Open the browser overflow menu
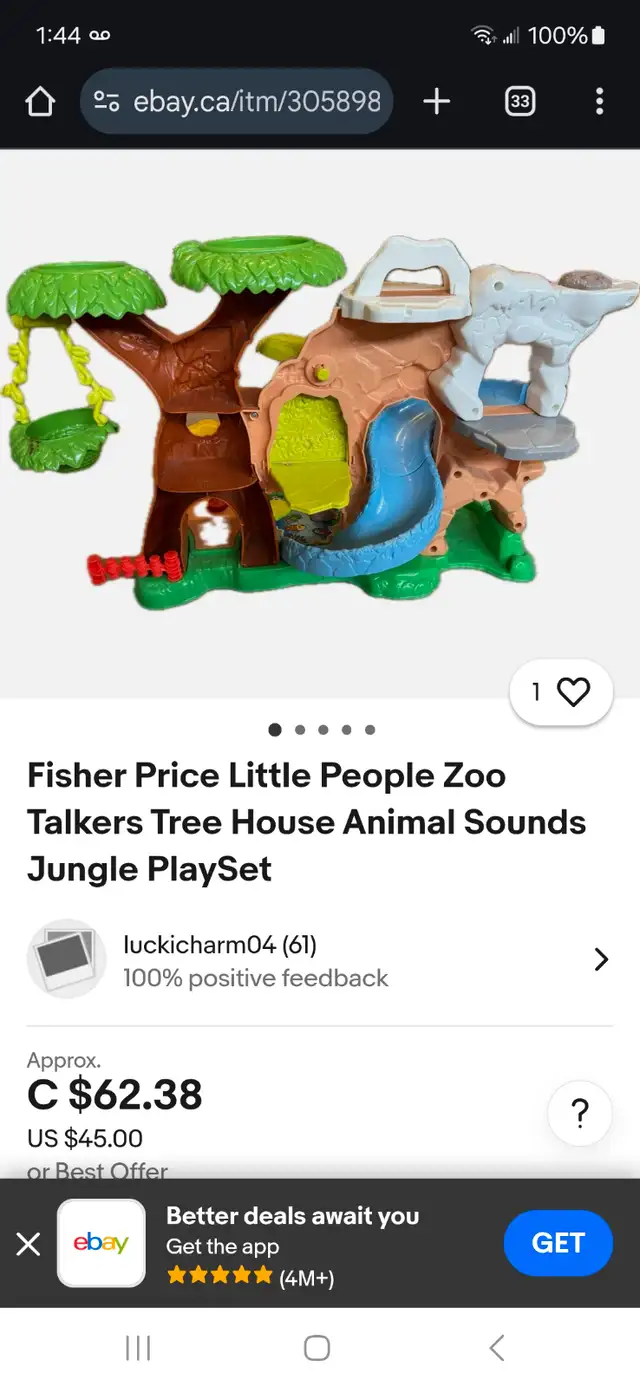This screenshot has height=1388, width=640. point(599,101)
